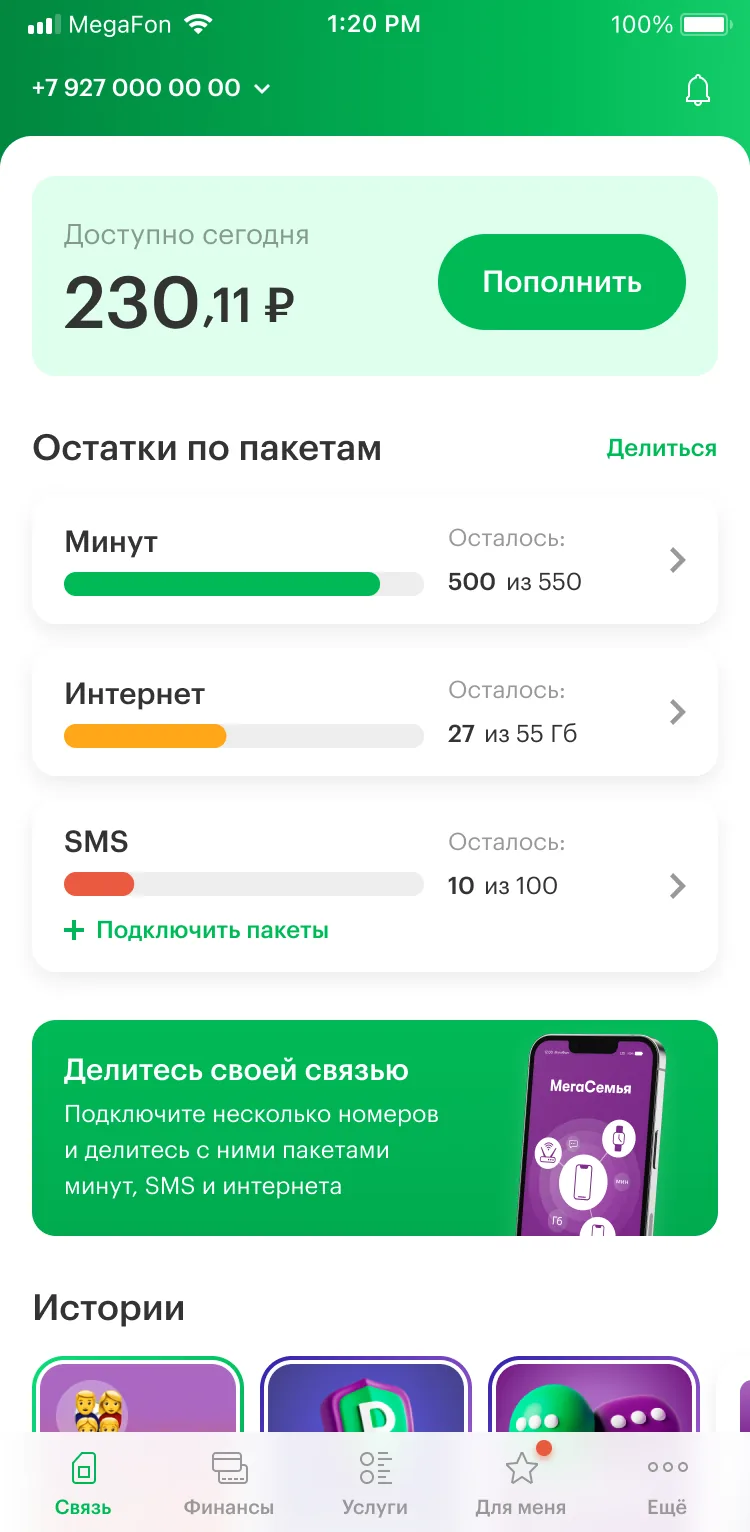Open the Делиться link for packages
Image resolution: width=750 pixels, height=1532 pixels.
tap(661, 448)
